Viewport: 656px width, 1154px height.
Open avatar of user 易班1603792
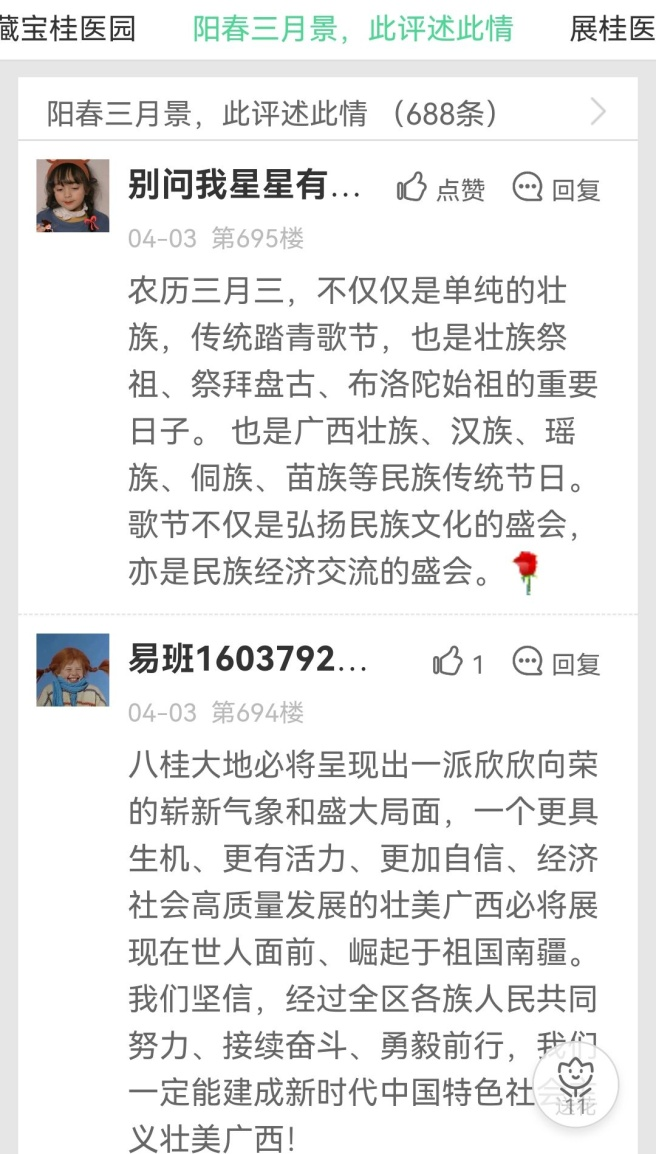tap(73, 670)
